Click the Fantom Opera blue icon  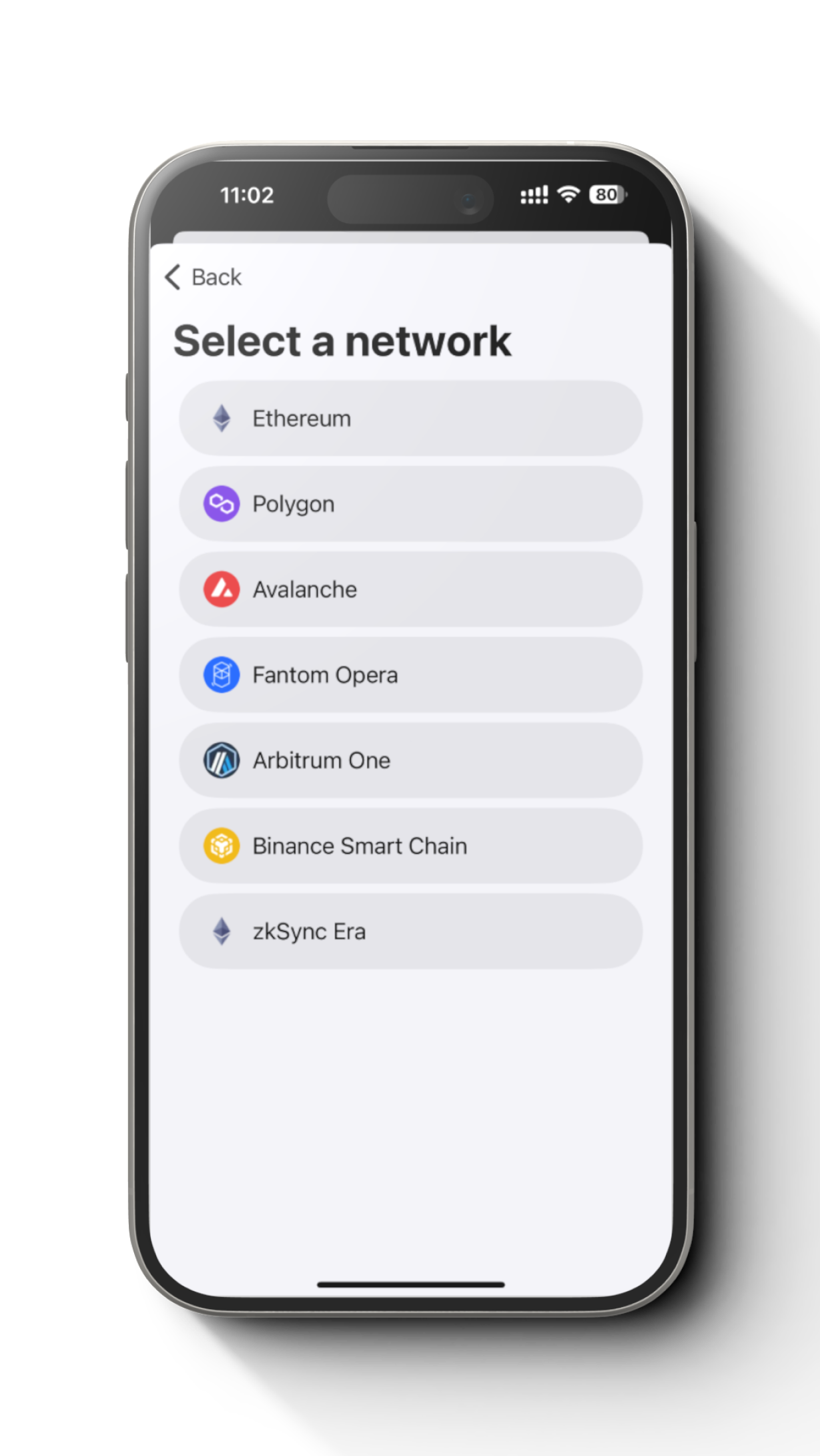[x=220, y=674]
